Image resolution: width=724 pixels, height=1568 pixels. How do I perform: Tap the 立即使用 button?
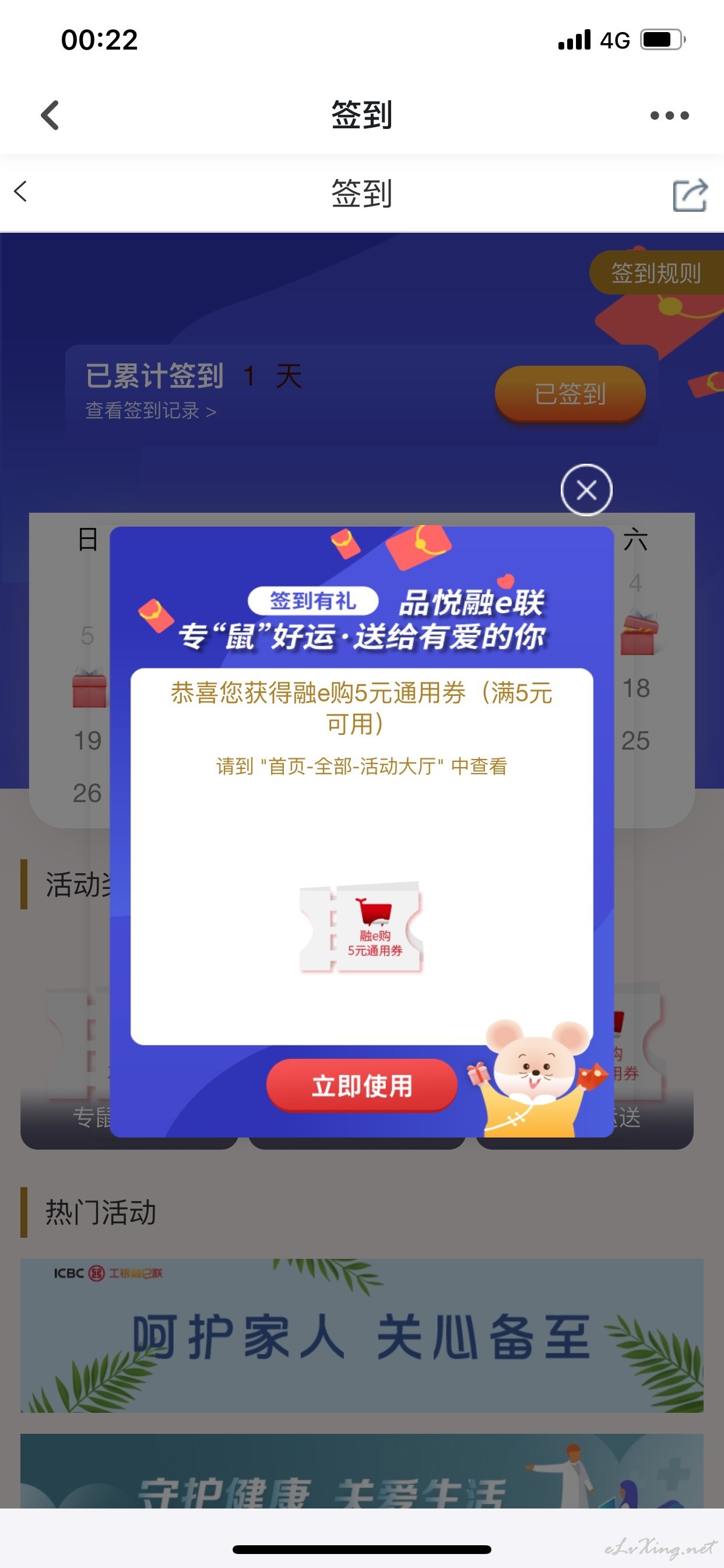tap(361, 1086)
